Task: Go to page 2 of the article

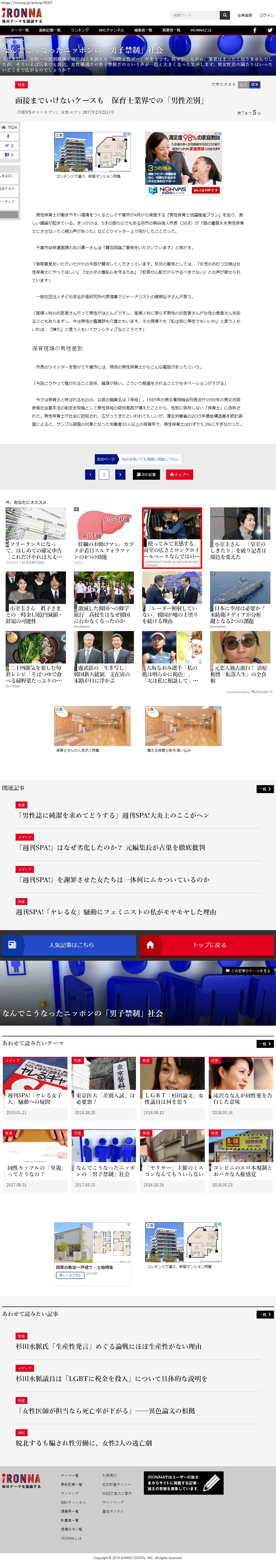Action: 103,474
